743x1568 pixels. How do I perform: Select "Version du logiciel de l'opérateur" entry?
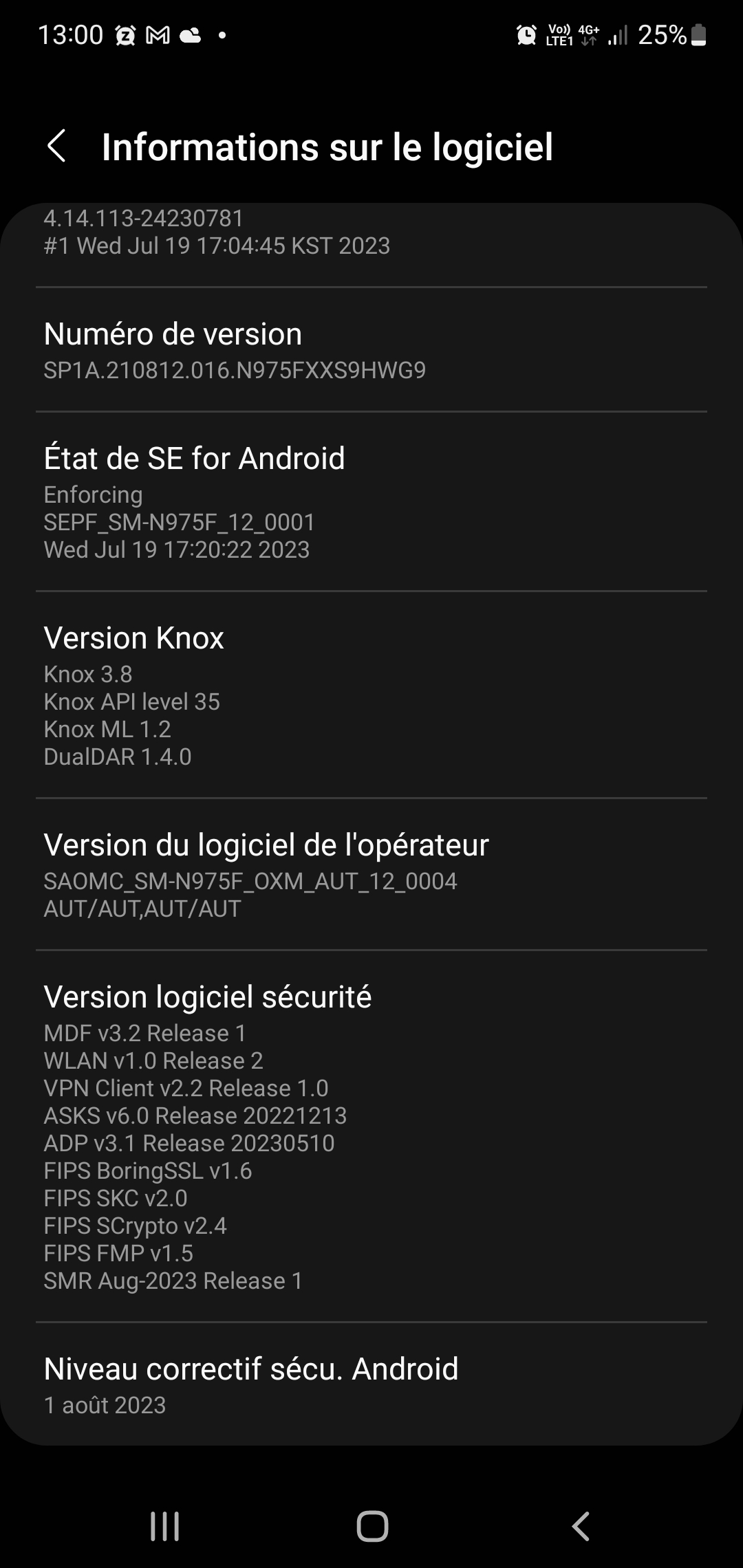coord(265,845)
